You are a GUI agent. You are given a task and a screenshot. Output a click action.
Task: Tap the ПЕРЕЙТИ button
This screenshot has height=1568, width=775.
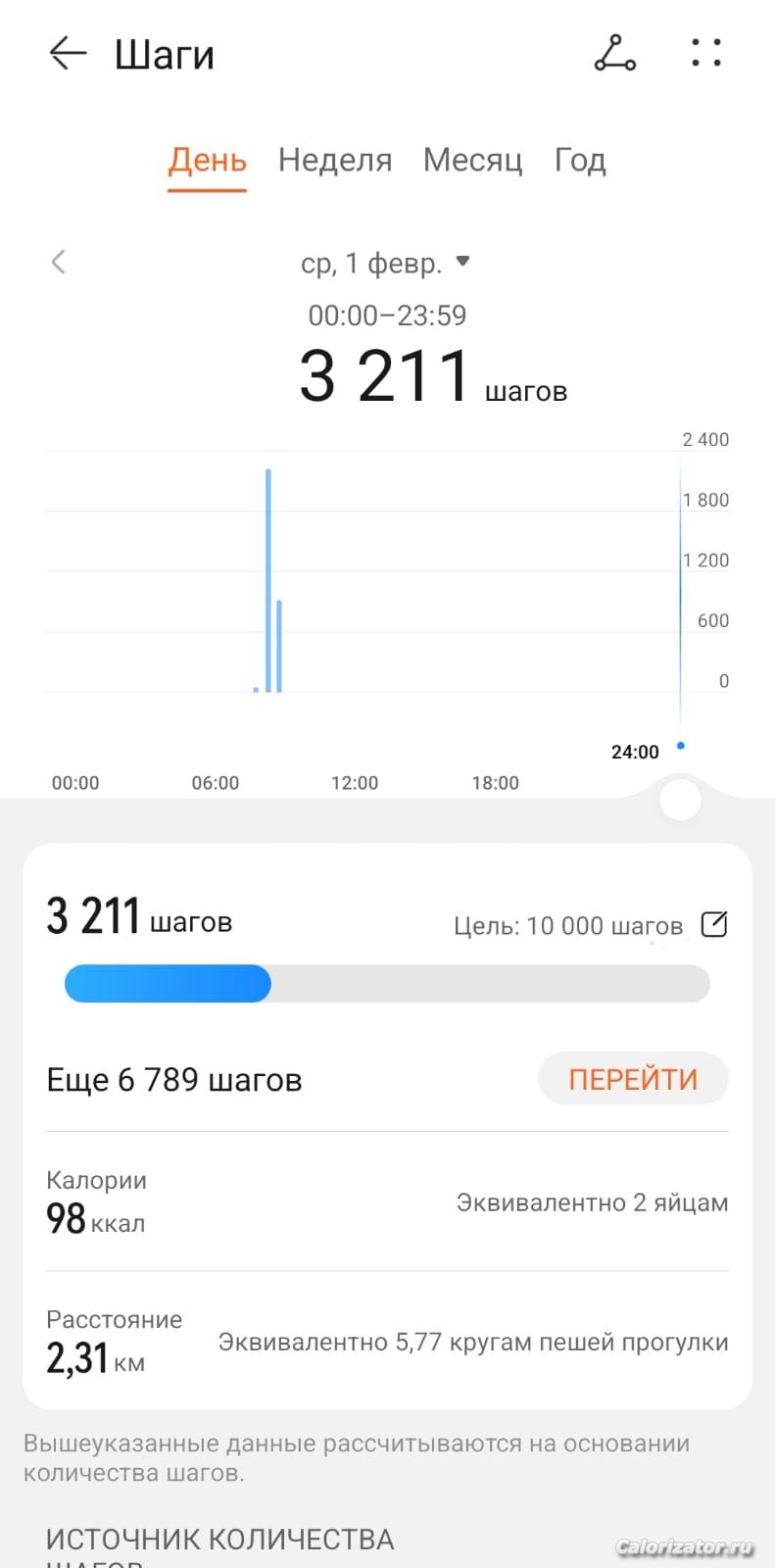tap(633, 1079)
